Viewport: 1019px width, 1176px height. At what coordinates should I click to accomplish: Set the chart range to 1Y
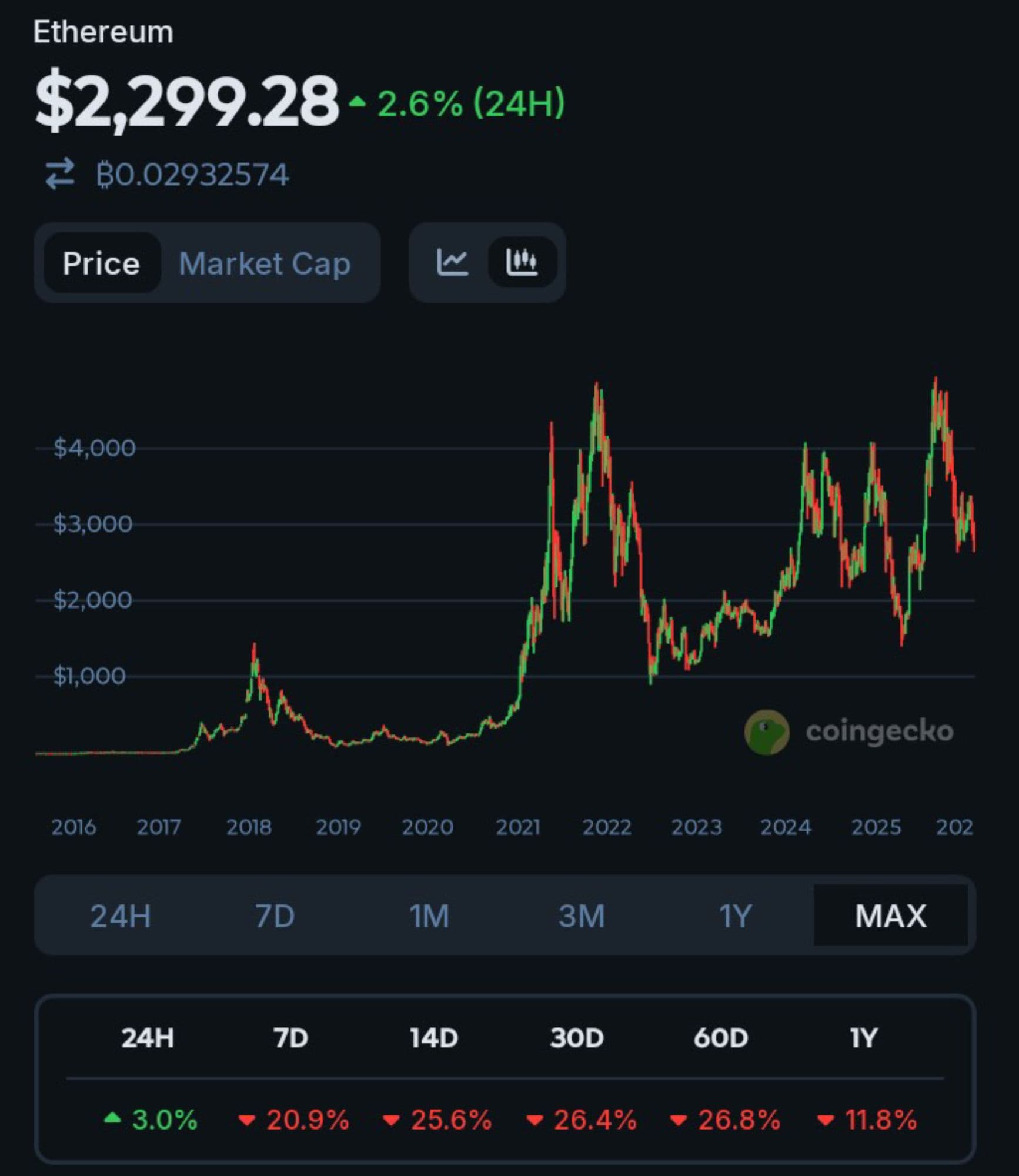736,916
